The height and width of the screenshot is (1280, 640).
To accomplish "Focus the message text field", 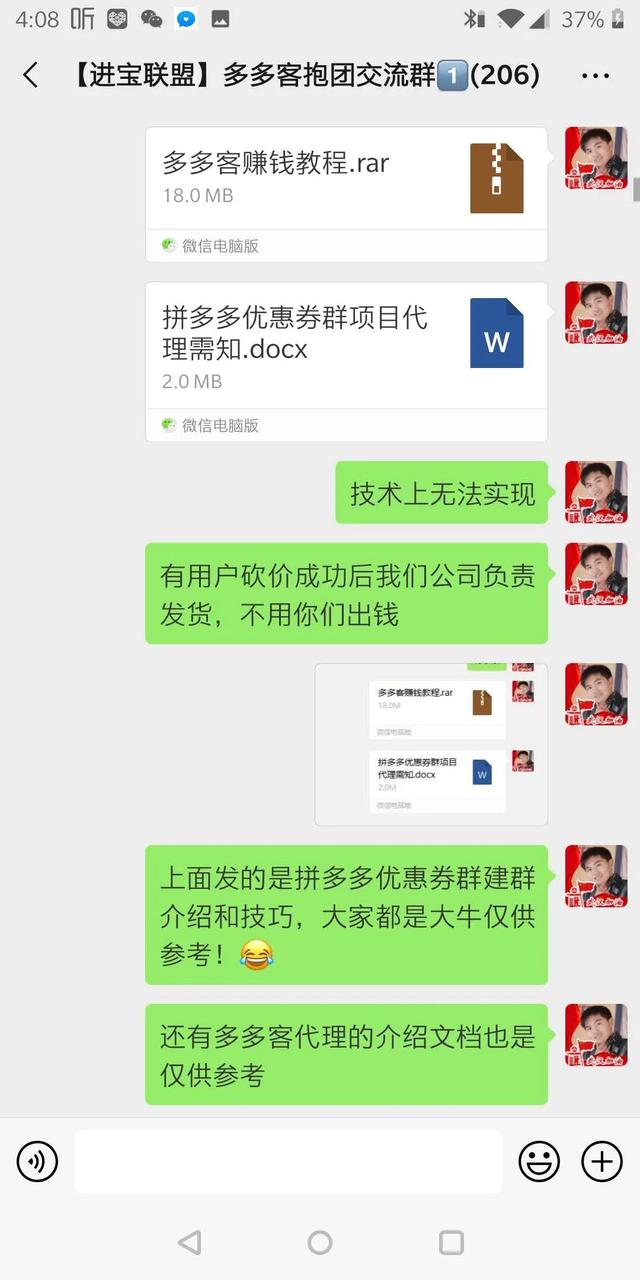I will [x=288, y=1161].
